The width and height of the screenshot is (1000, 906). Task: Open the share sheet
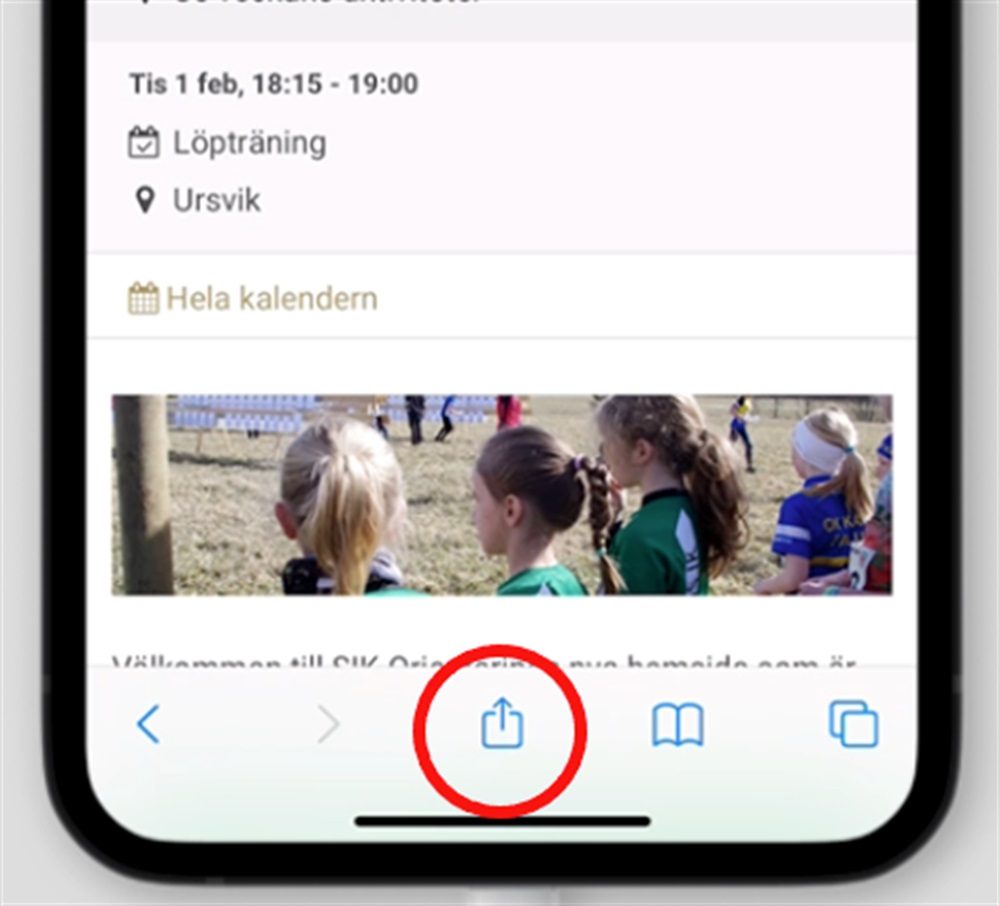pos(502,723)
